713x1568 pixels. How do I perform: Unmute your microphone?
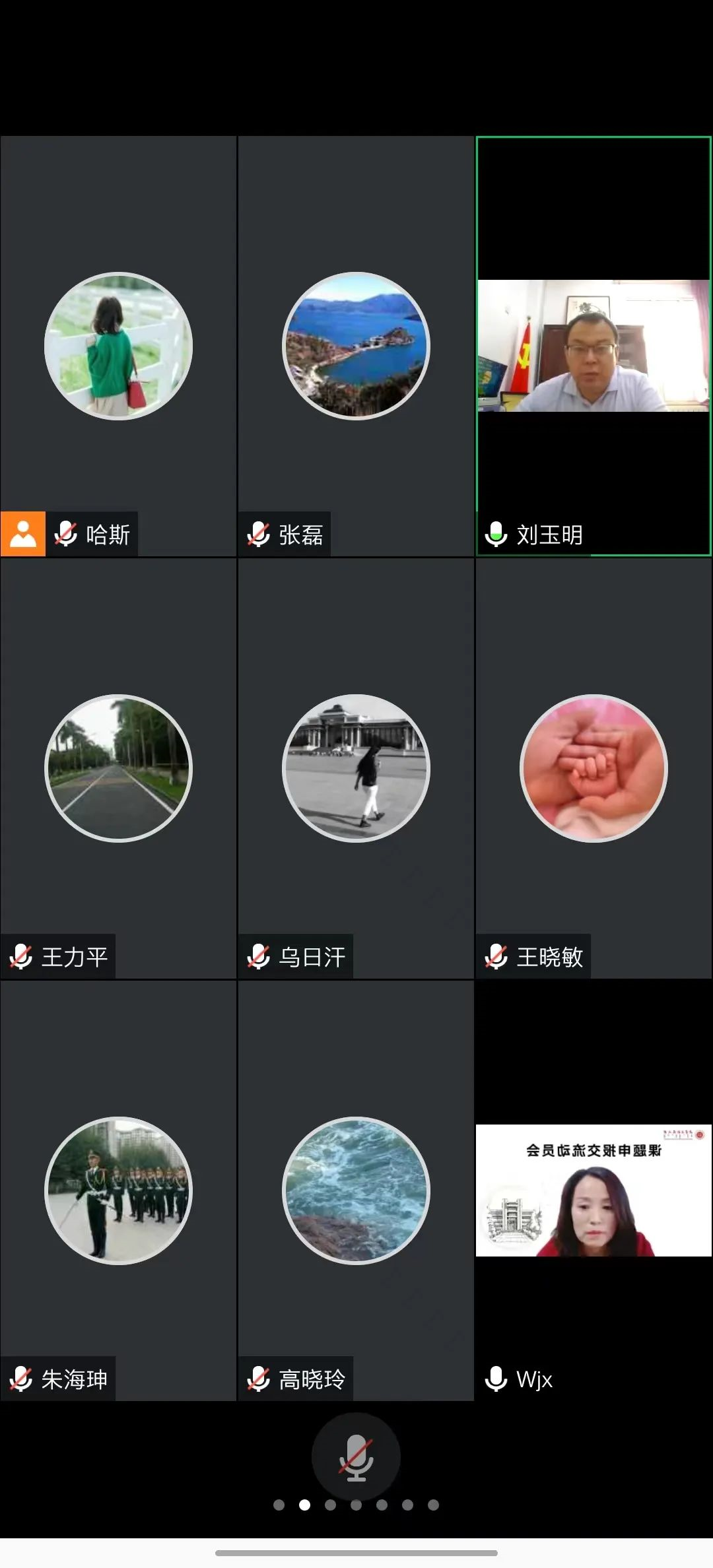356,1456
